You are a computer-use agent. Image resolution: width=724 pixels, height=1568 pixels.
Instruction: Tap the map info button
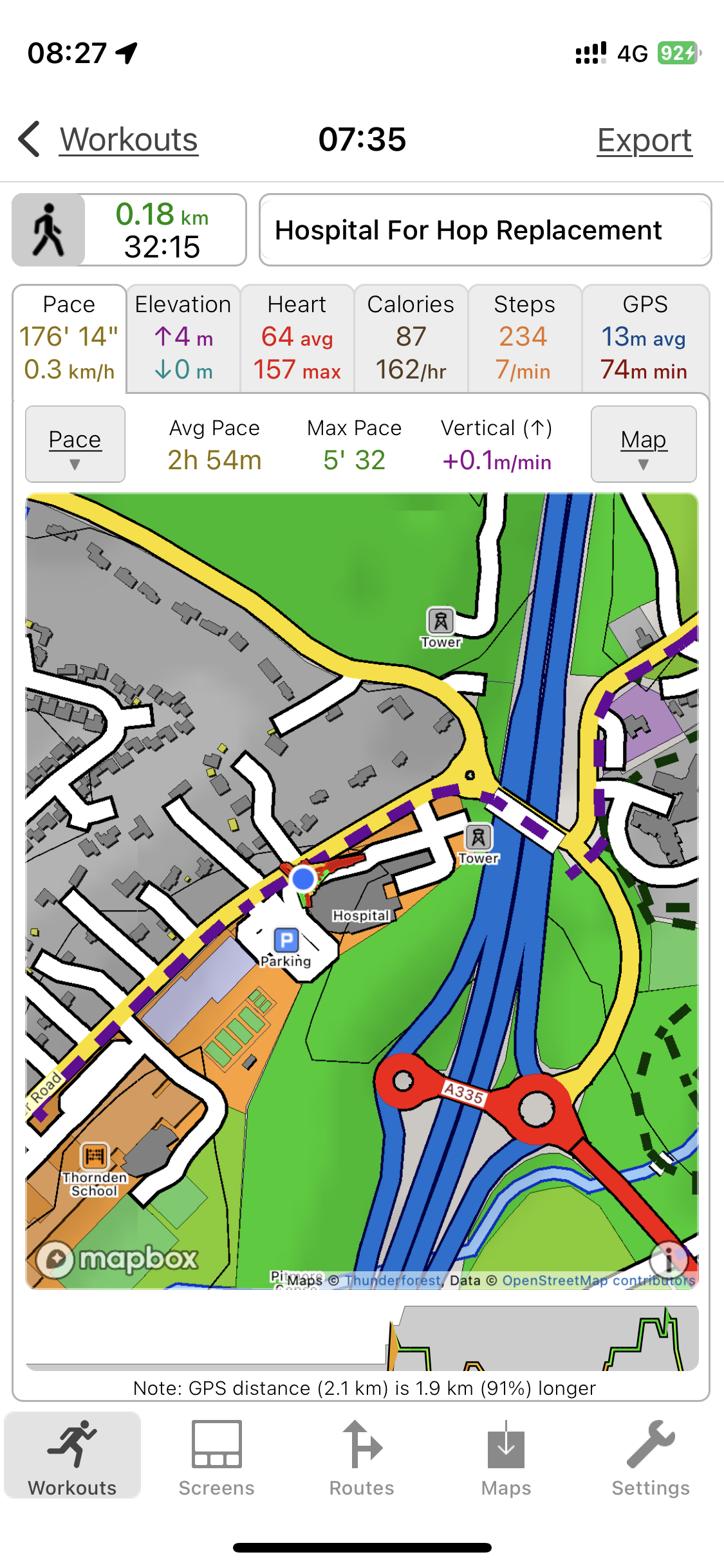[669, 1259]
